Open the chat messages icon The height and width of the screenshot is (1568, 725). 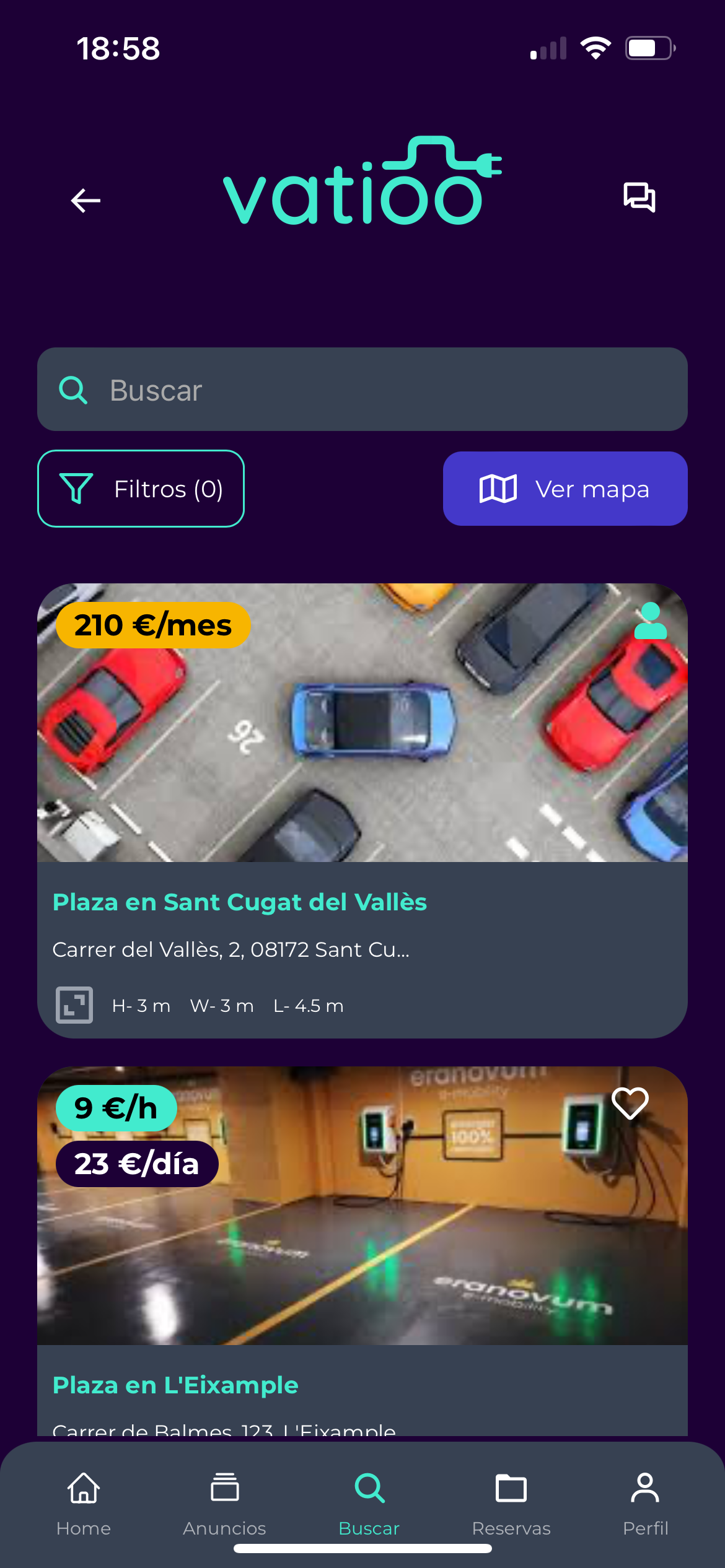(639, 198)
